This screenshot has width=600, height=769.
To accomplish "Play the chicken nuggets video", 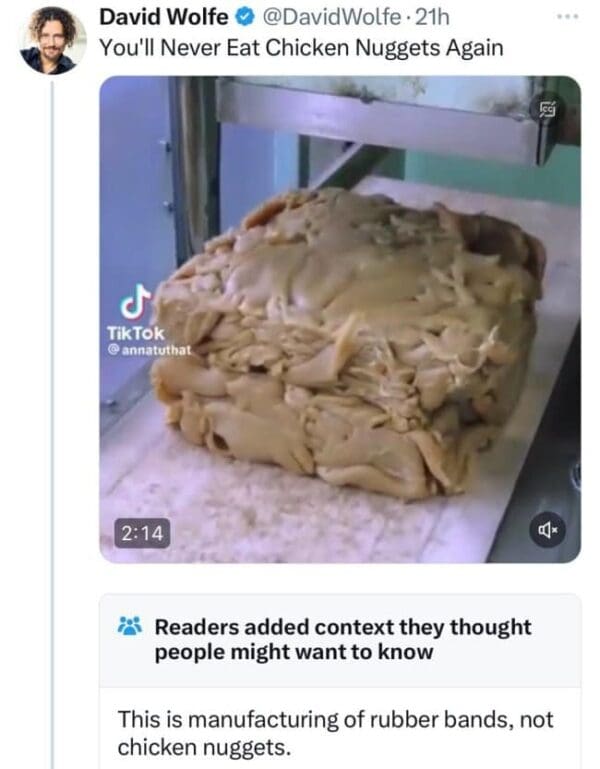I will coord(340,320).
